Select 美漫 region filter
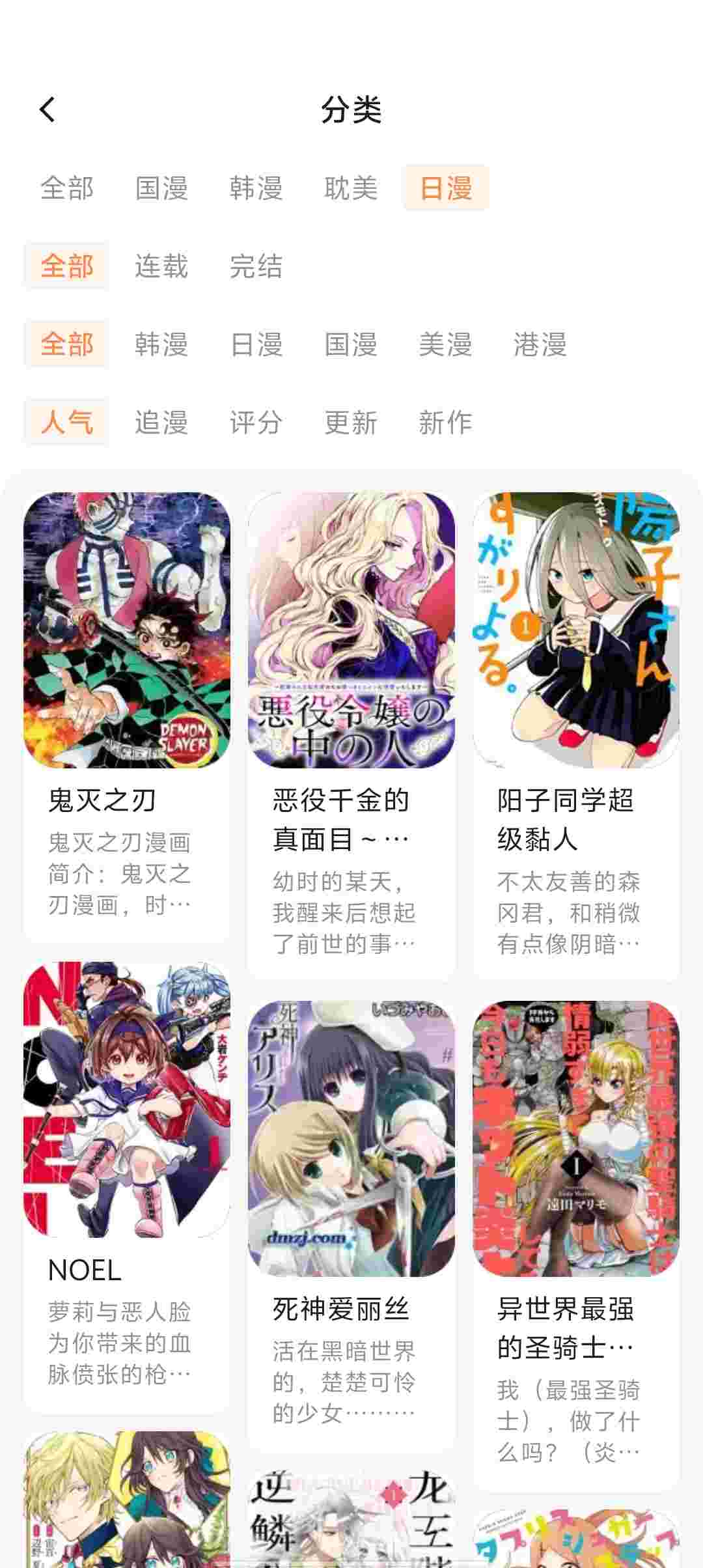Image resolution: width=703 pixels, height=1568 pixels. click(x=445, y=344)
